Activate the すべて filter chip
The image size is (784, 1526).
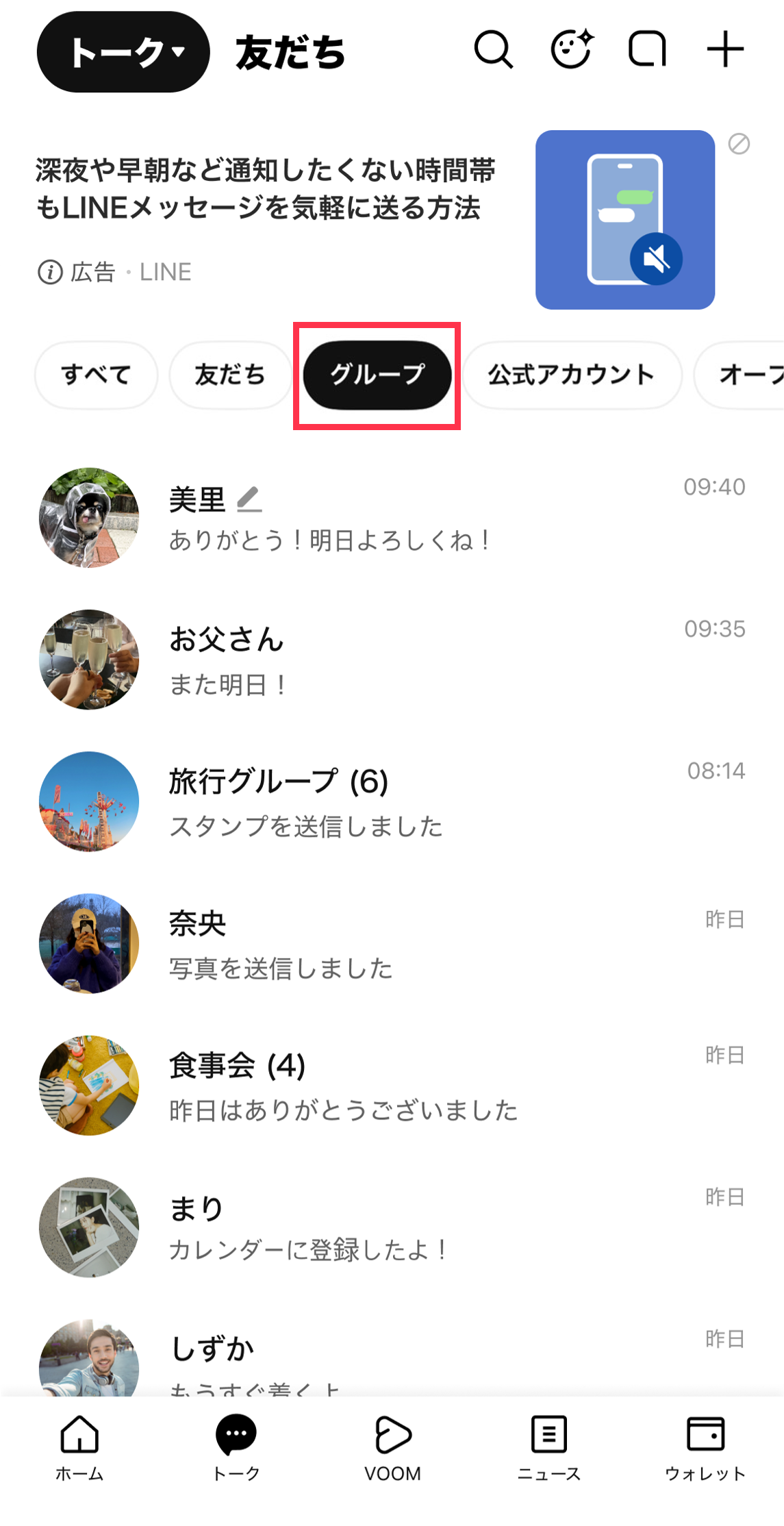(96, 375)
